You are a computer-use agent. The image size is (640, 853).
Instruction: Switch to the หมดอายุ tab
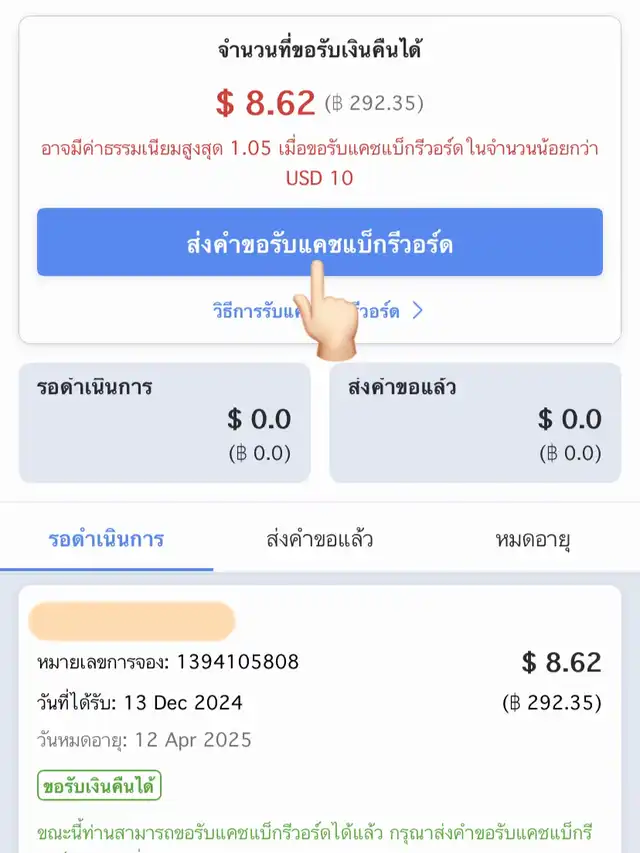533,540
